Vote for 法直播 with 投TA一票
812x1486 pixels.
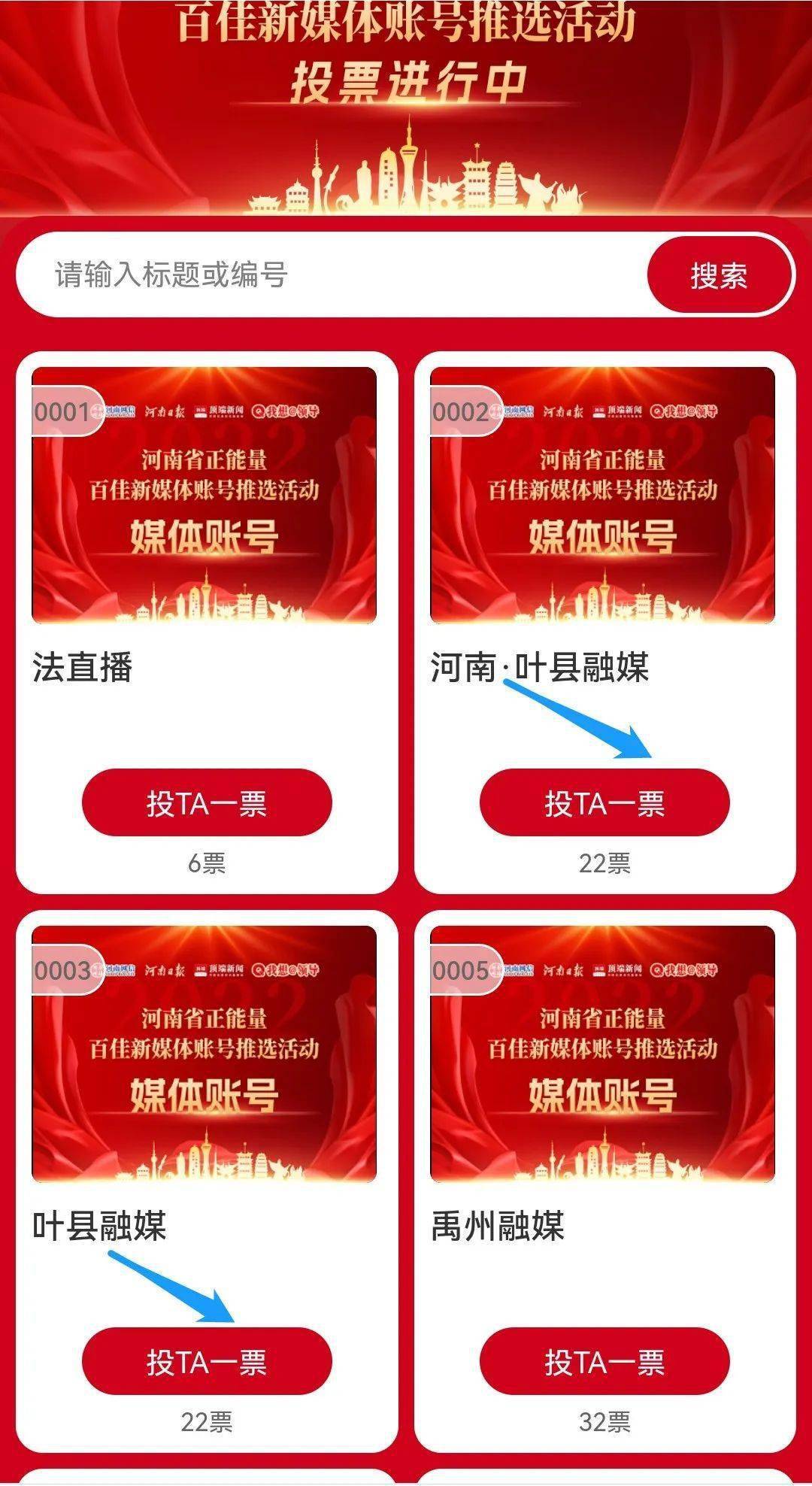(207, 802)
